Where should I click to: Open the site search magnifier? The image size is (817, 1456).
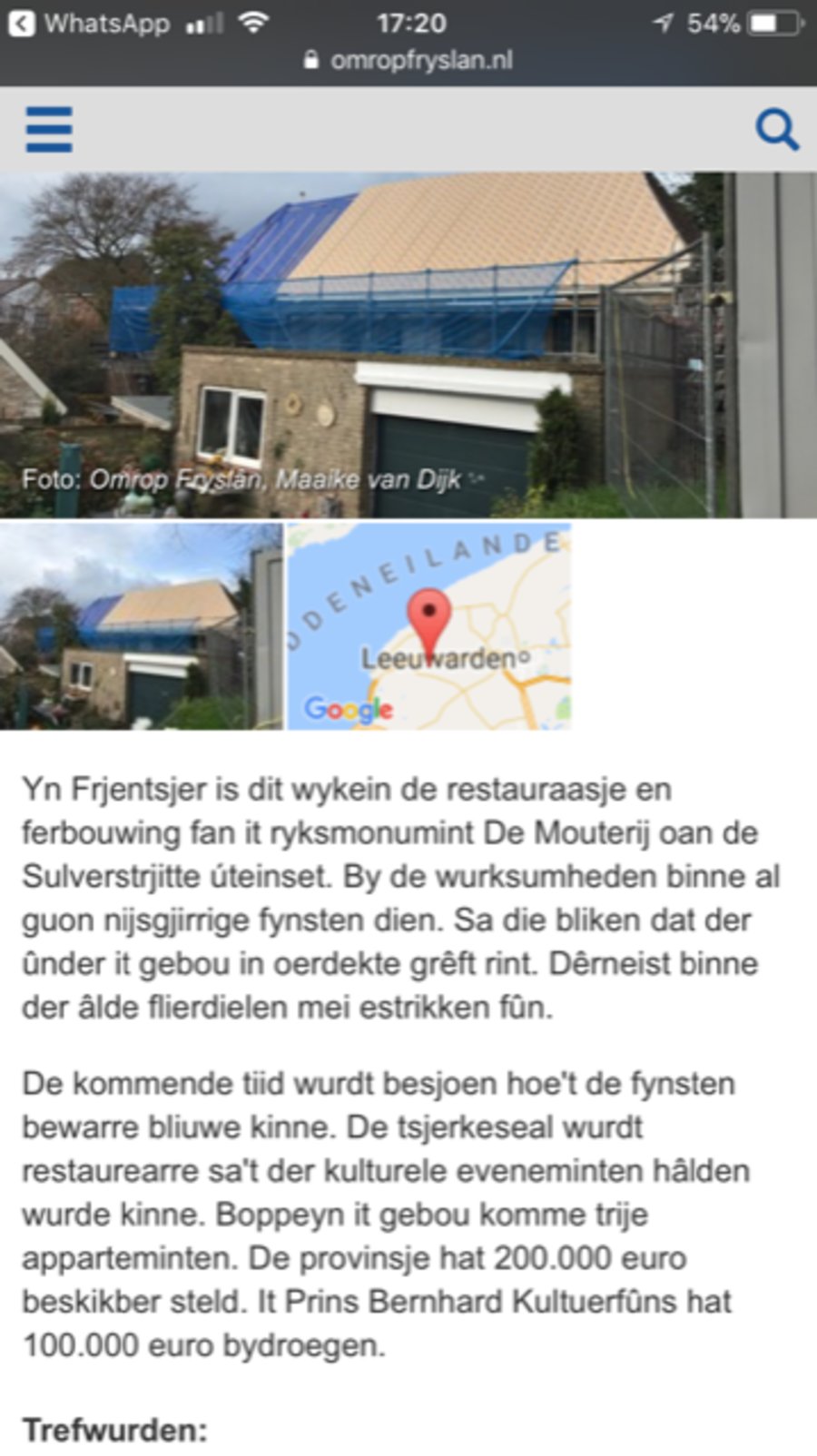click(777, 130)
